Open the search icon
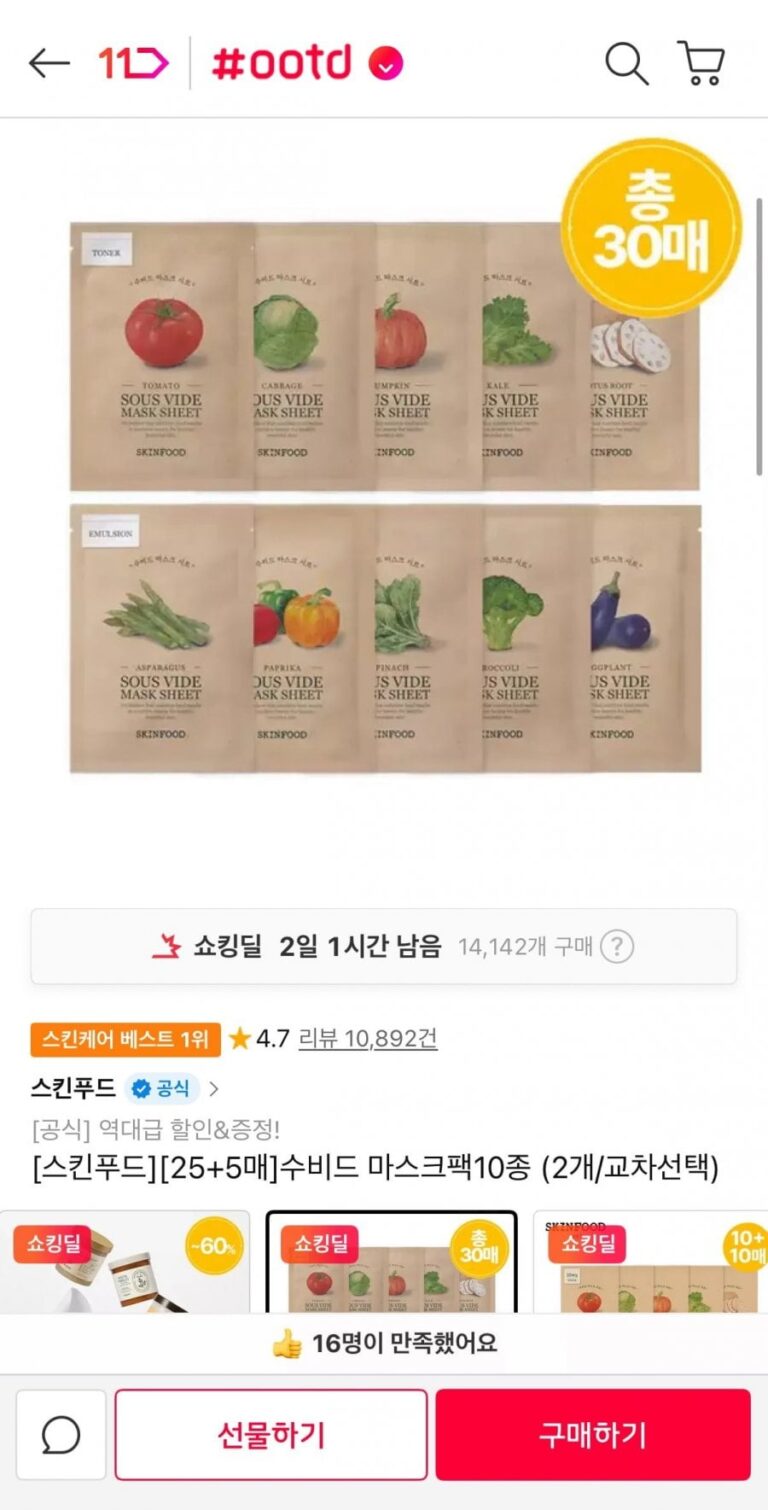The height and width of the screenshot is (1510, 768). pos(627,64)
